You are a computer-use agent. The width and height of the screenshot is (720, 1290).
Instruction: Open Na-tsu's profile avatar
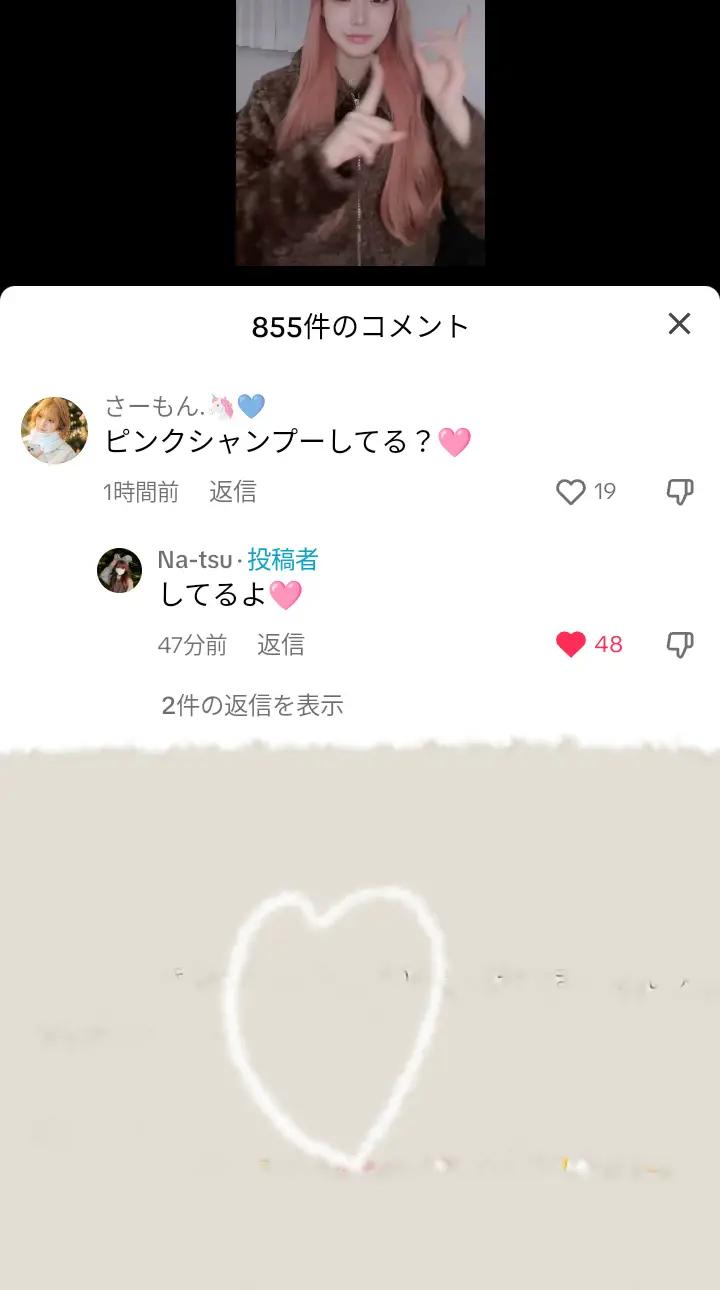[x=119, y=571]
